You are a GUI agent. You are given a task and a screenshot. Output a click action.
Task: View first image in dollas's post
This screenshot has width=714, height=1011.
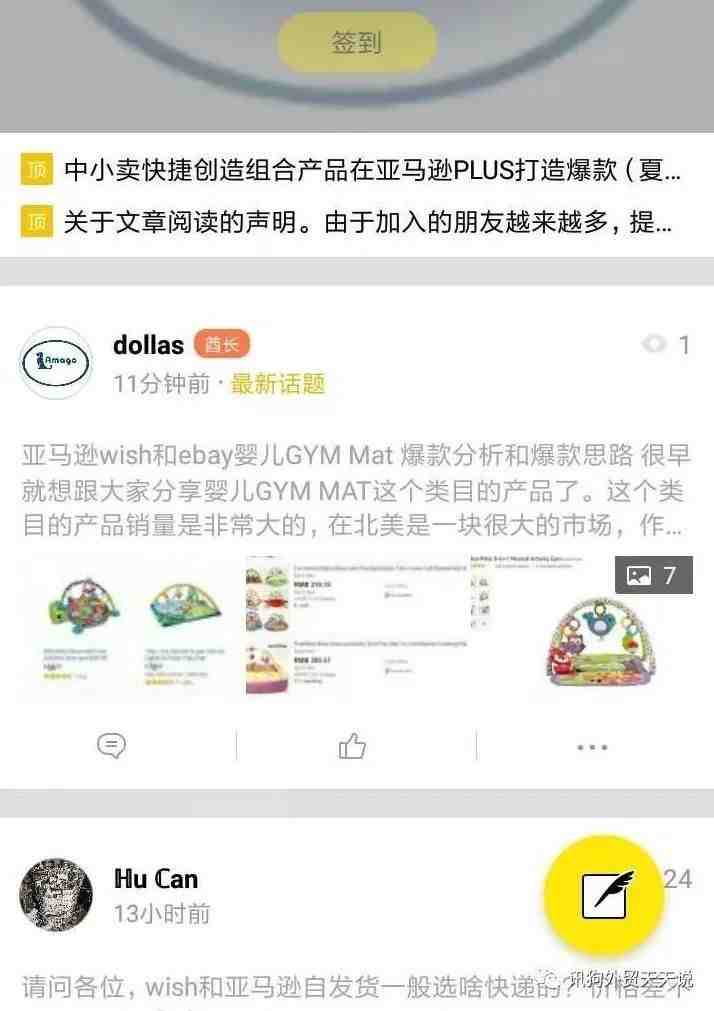130,624
